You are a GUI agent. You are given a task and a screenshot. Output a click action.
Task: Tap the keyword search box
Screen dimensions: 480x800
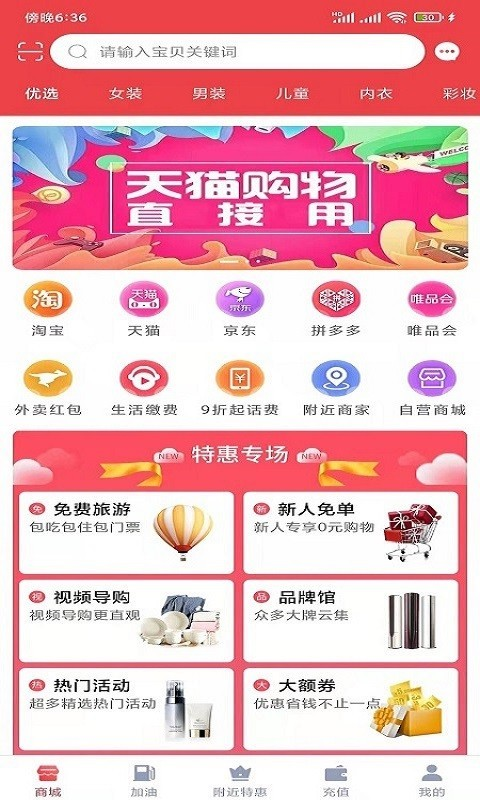(237, 52)
